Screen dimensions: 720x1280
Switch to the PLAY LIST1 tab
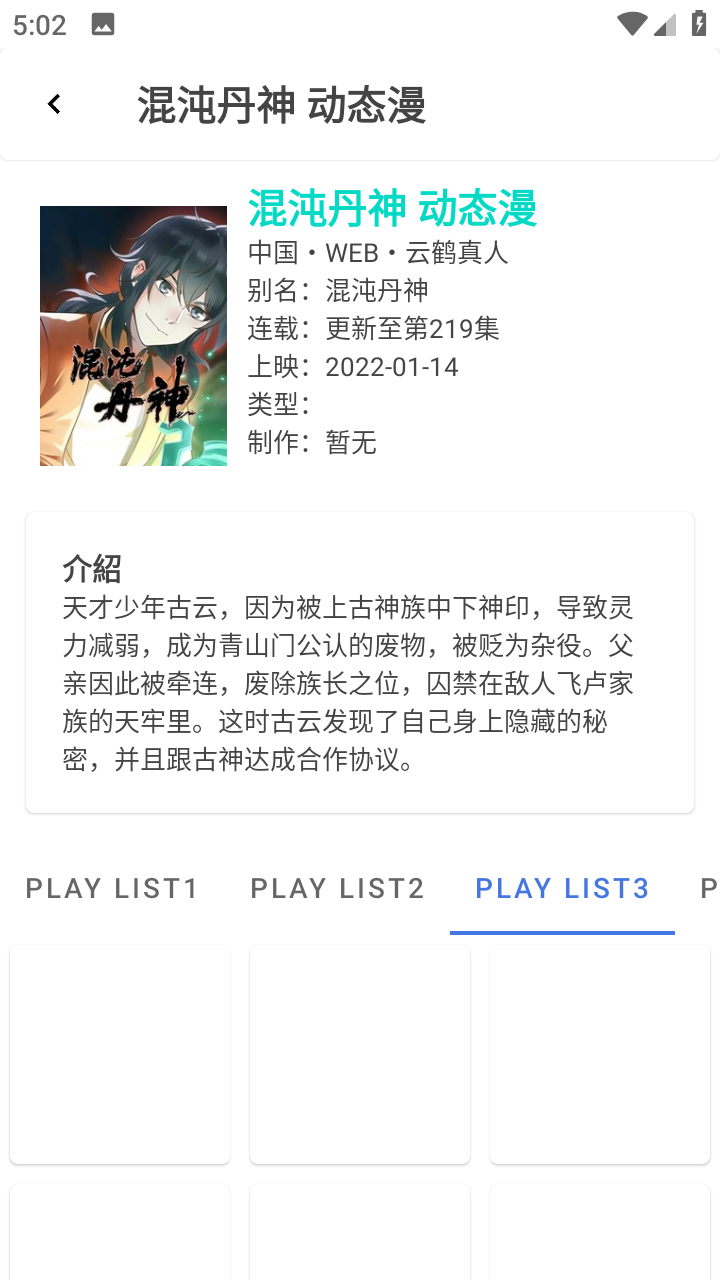click(112, 888)
